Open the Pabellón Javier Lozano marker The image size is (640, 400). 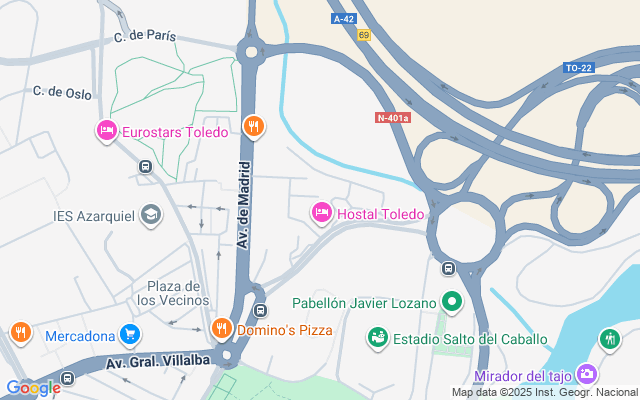point(452,301)
